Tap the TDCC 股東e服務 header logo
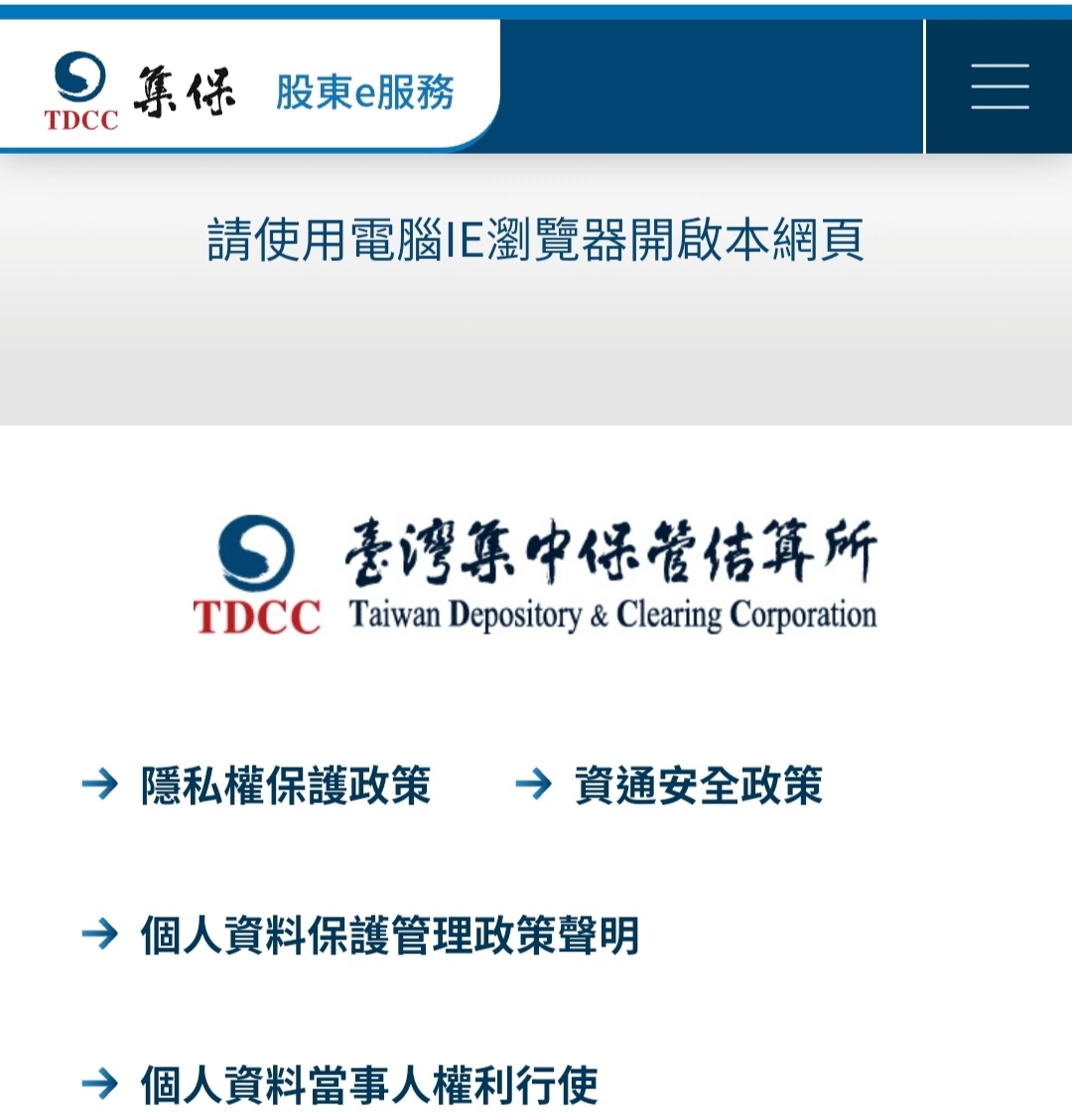This screenshot has width=1072, height=1120. pyautogui.click(x=248, y=91)
